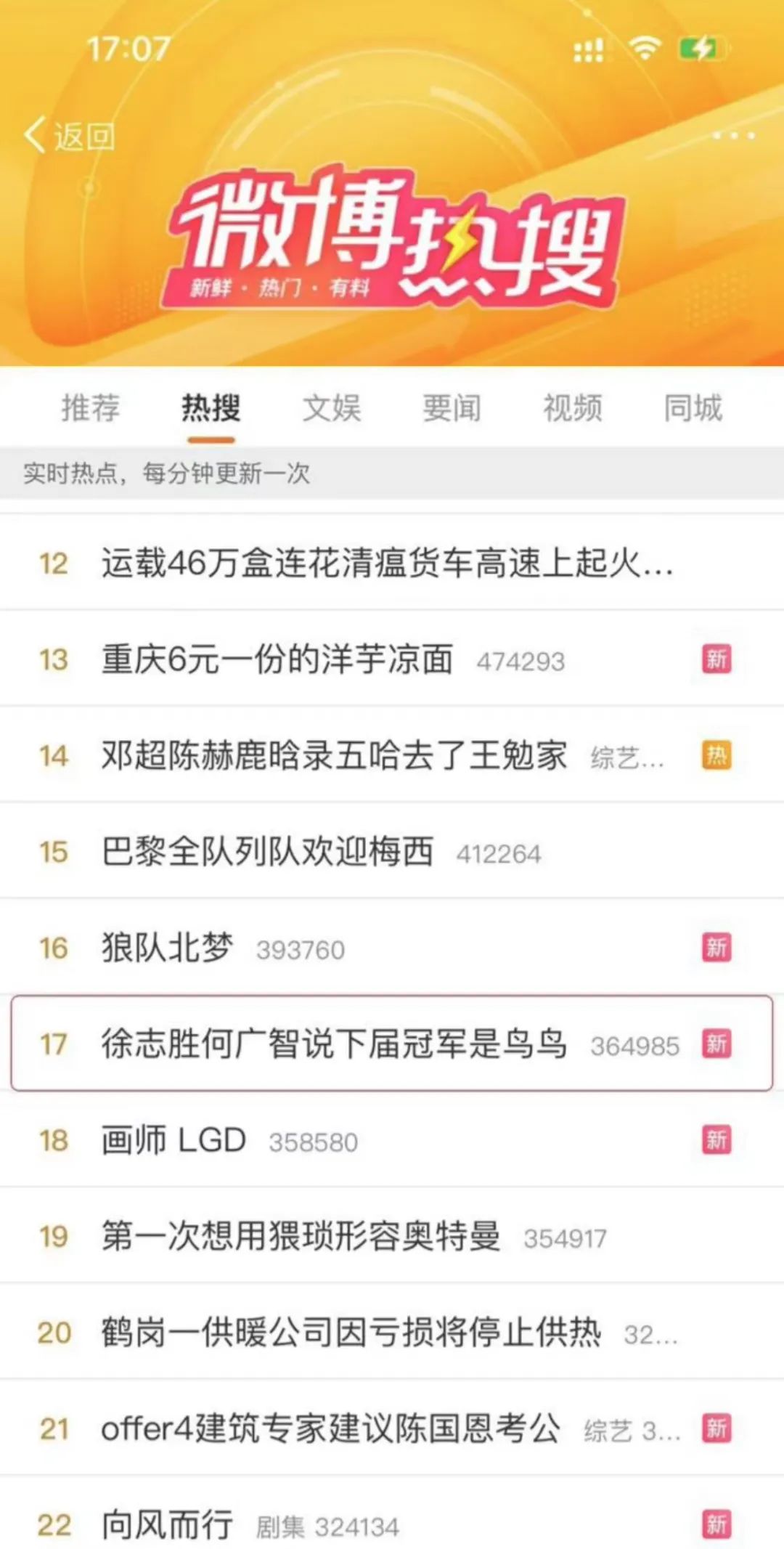Open the 重庆6元一份的洋芋凉面 topic
This screenshot has width=784, height=1549.
(277, 659)
